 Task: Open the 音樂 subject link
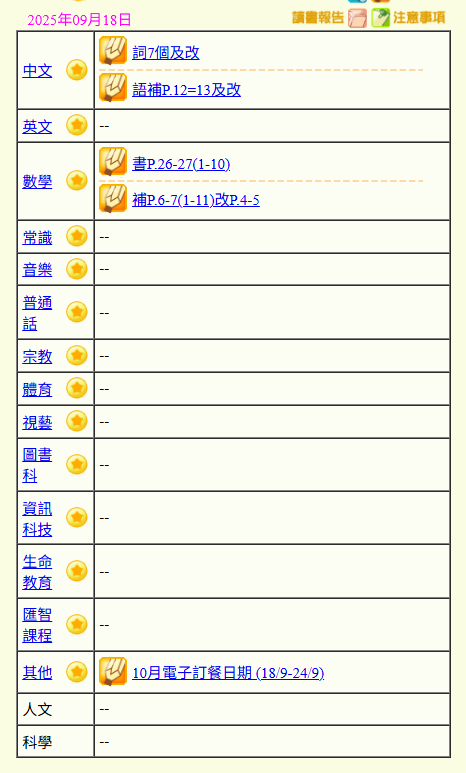(37, 270)
